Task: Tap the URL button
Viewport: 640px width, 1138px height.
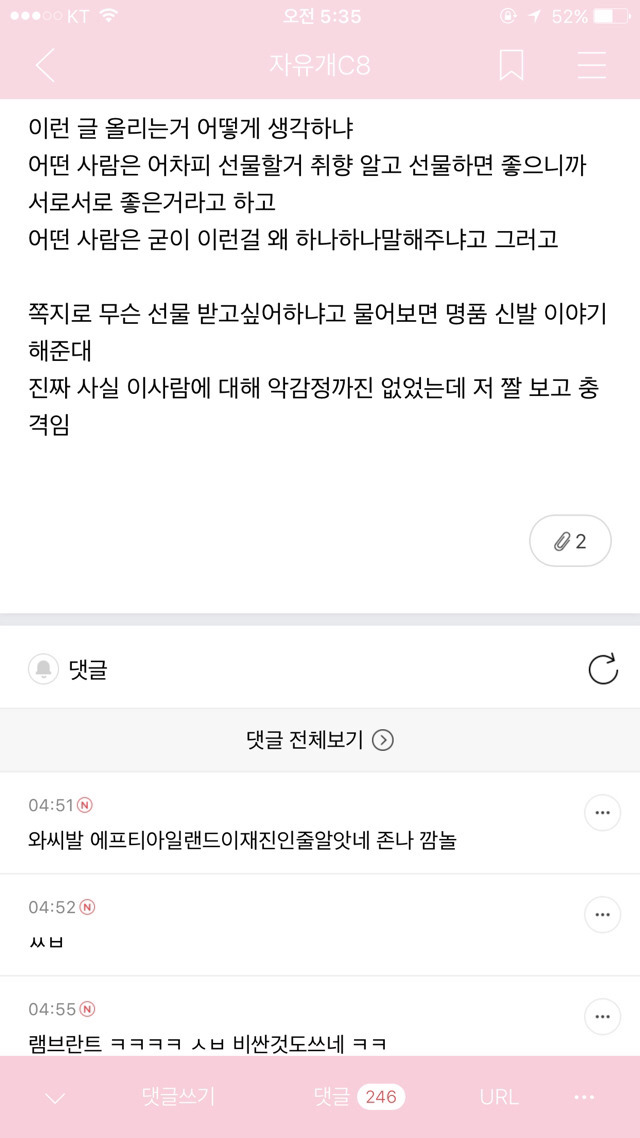Action: (x=498, y=1097)
